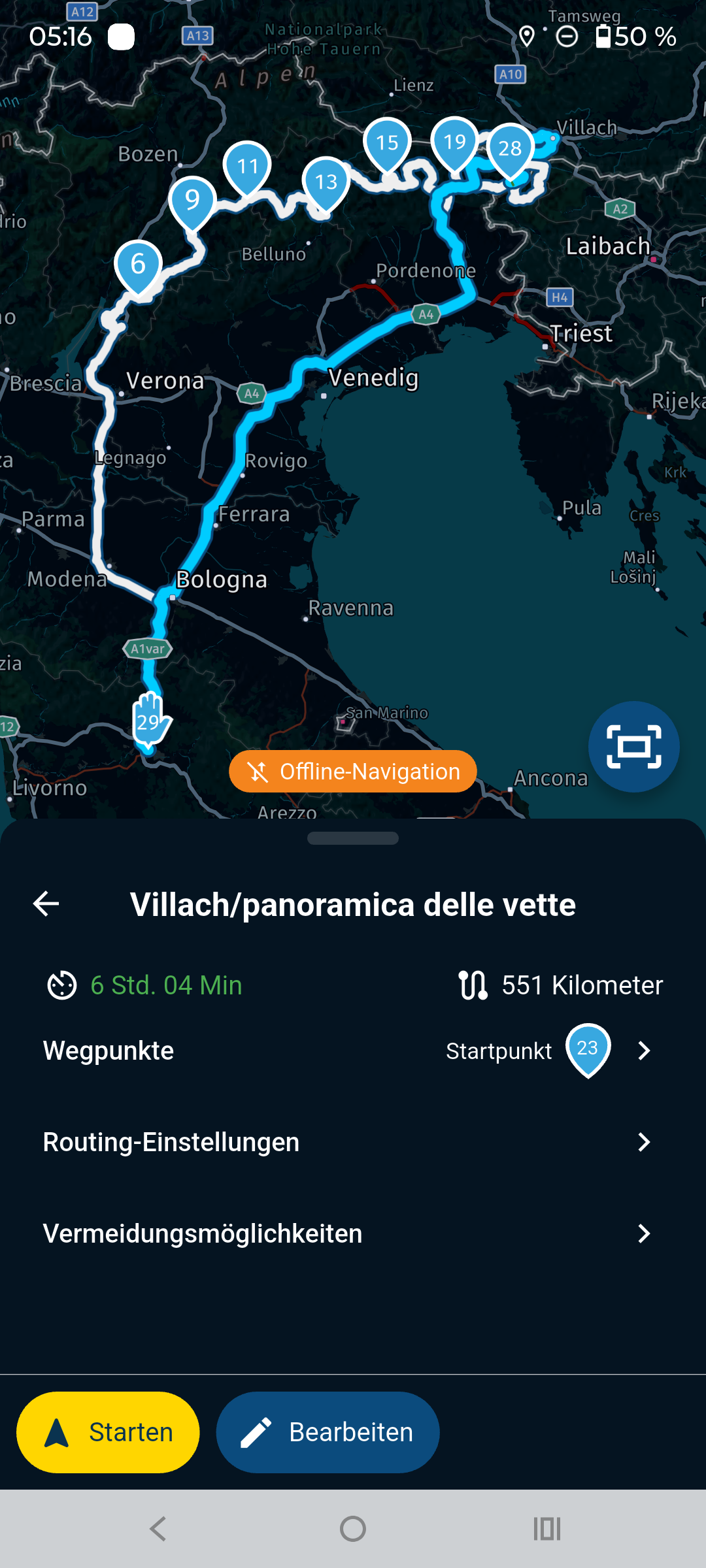Screen dimensions: 706x1568
Task: Edit the route with Bearbeiten
Action: (x=327, y=1431)
